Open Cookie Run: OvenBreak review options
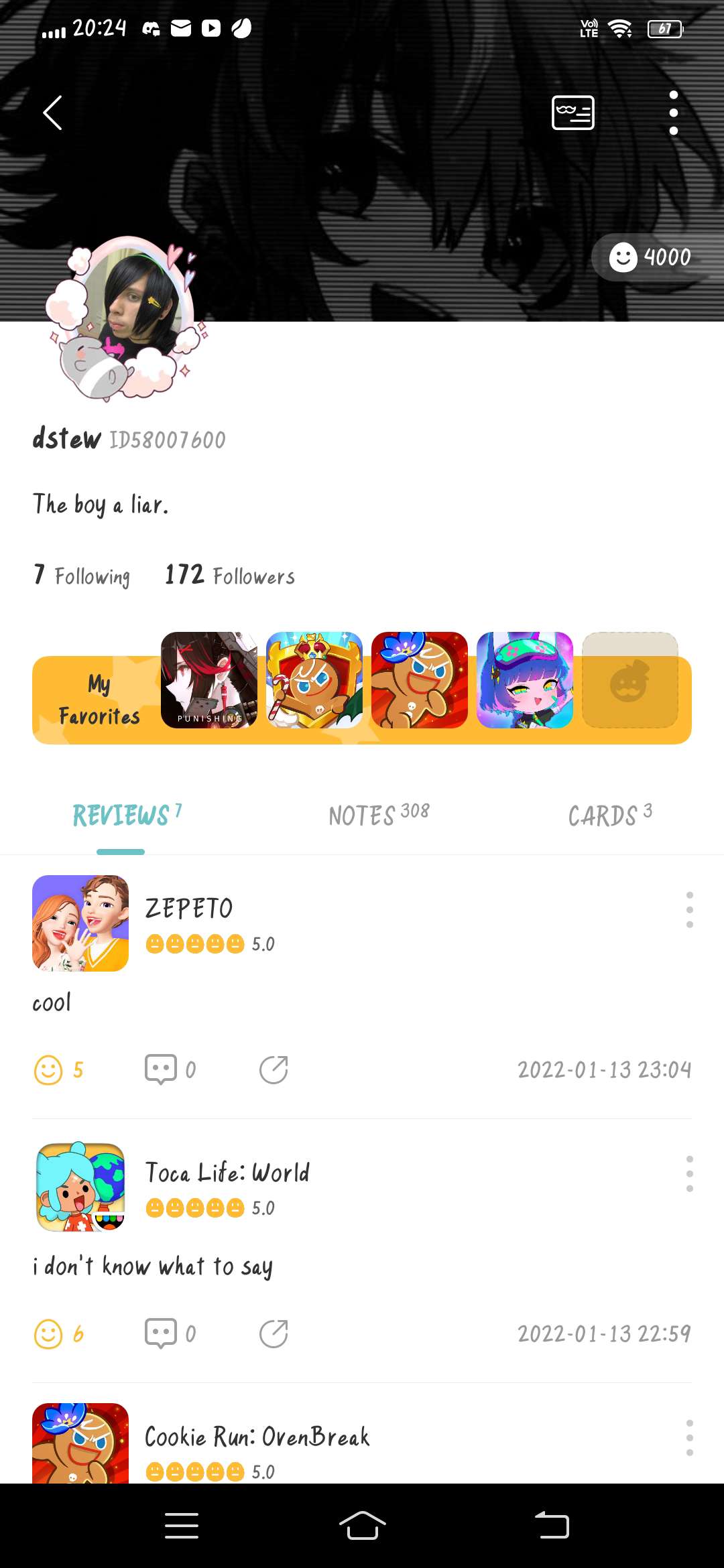 pos(689,1438)
